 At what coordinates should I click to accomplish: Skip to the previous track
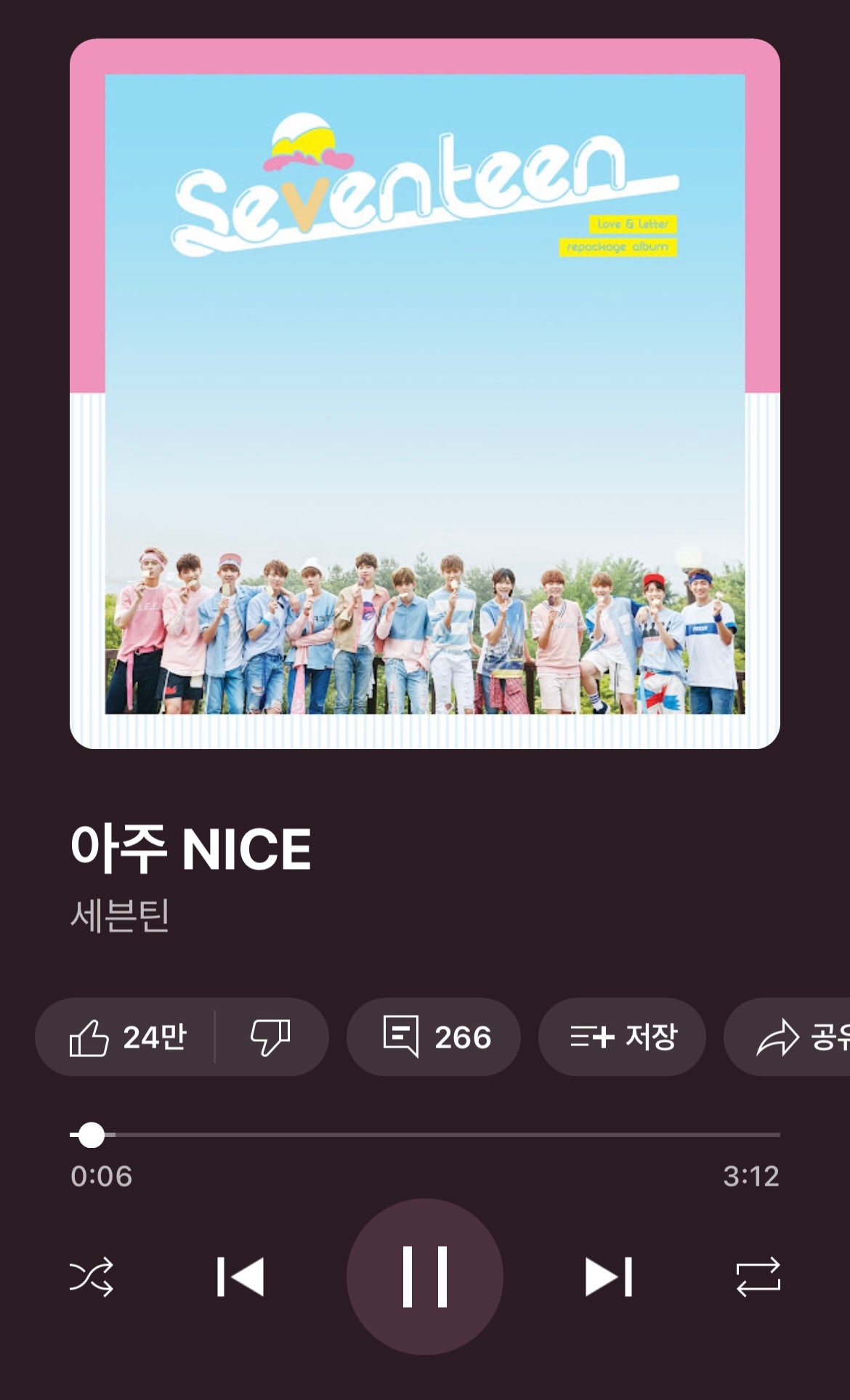tap(240, 1276)
